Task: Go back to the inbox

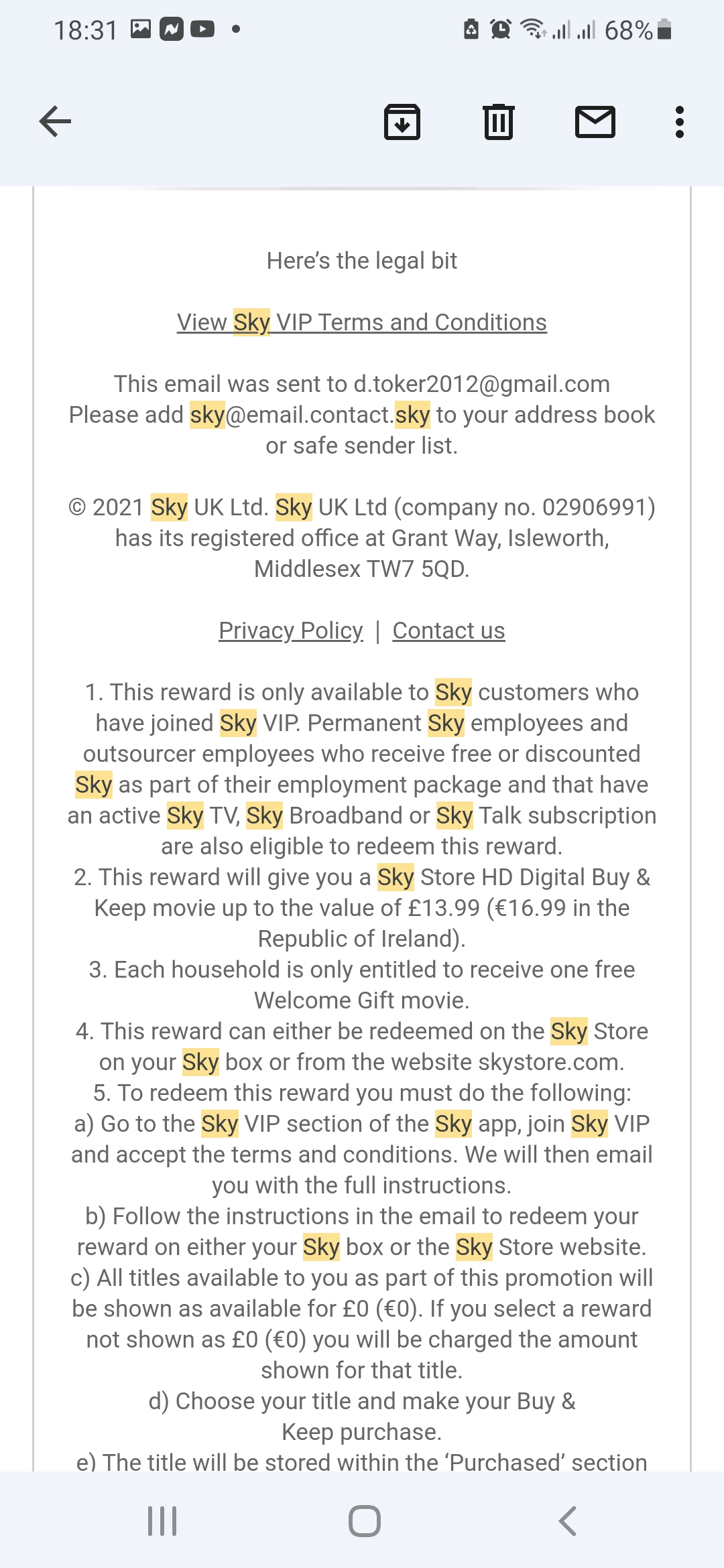Action: [x=56, y=121]
